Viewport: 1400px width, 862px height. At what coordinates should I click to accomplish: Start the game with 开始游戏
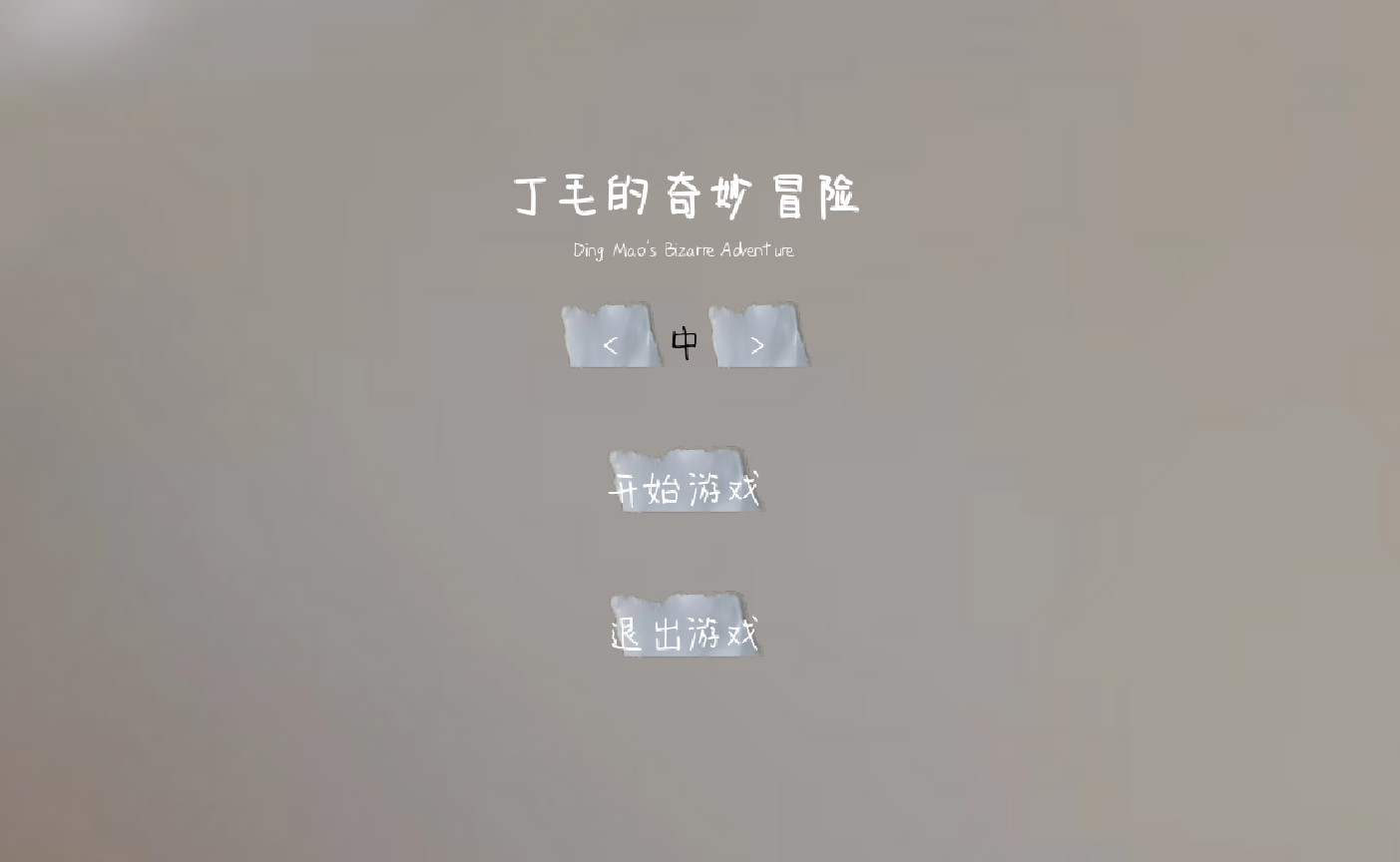point(685,483)
